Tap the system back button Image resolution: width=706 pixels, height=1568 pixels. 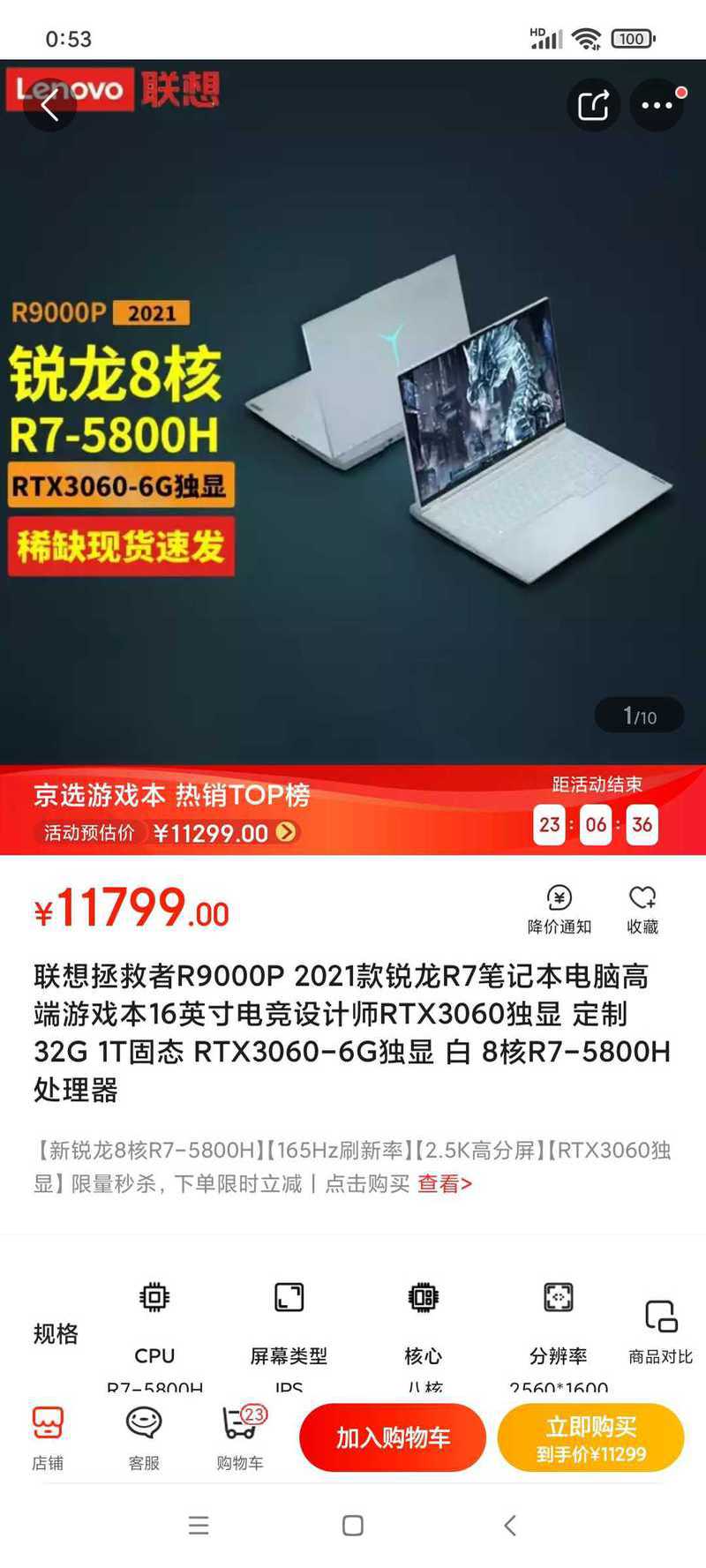(x=509, y=1526)
